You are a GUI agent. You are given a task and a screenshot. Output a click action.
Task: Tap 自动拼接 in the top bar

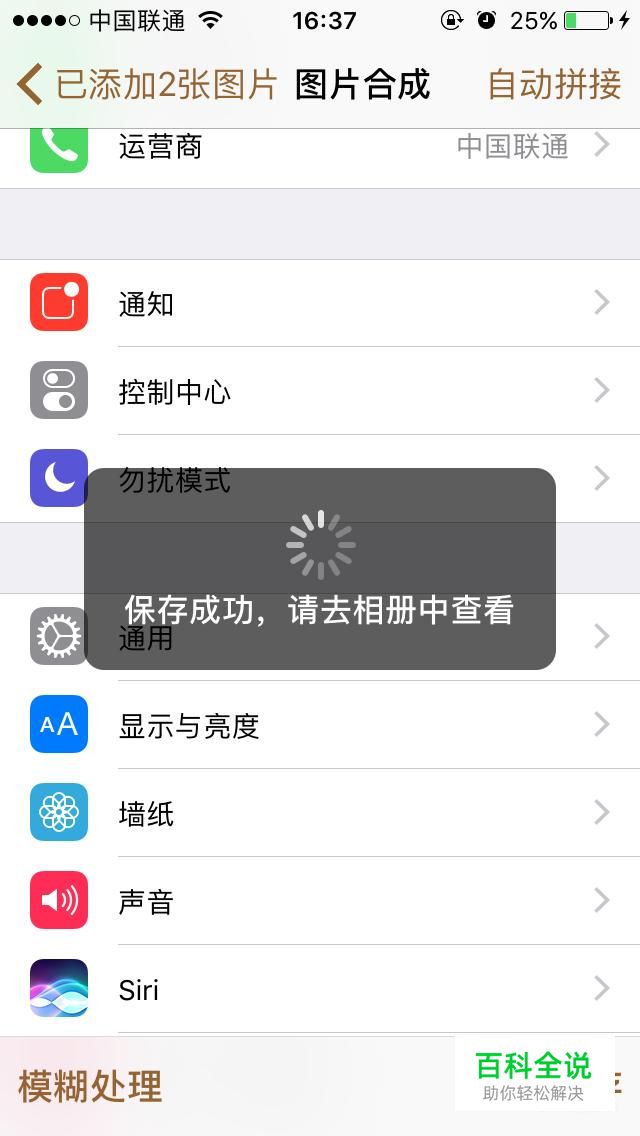tap(554, 84)
